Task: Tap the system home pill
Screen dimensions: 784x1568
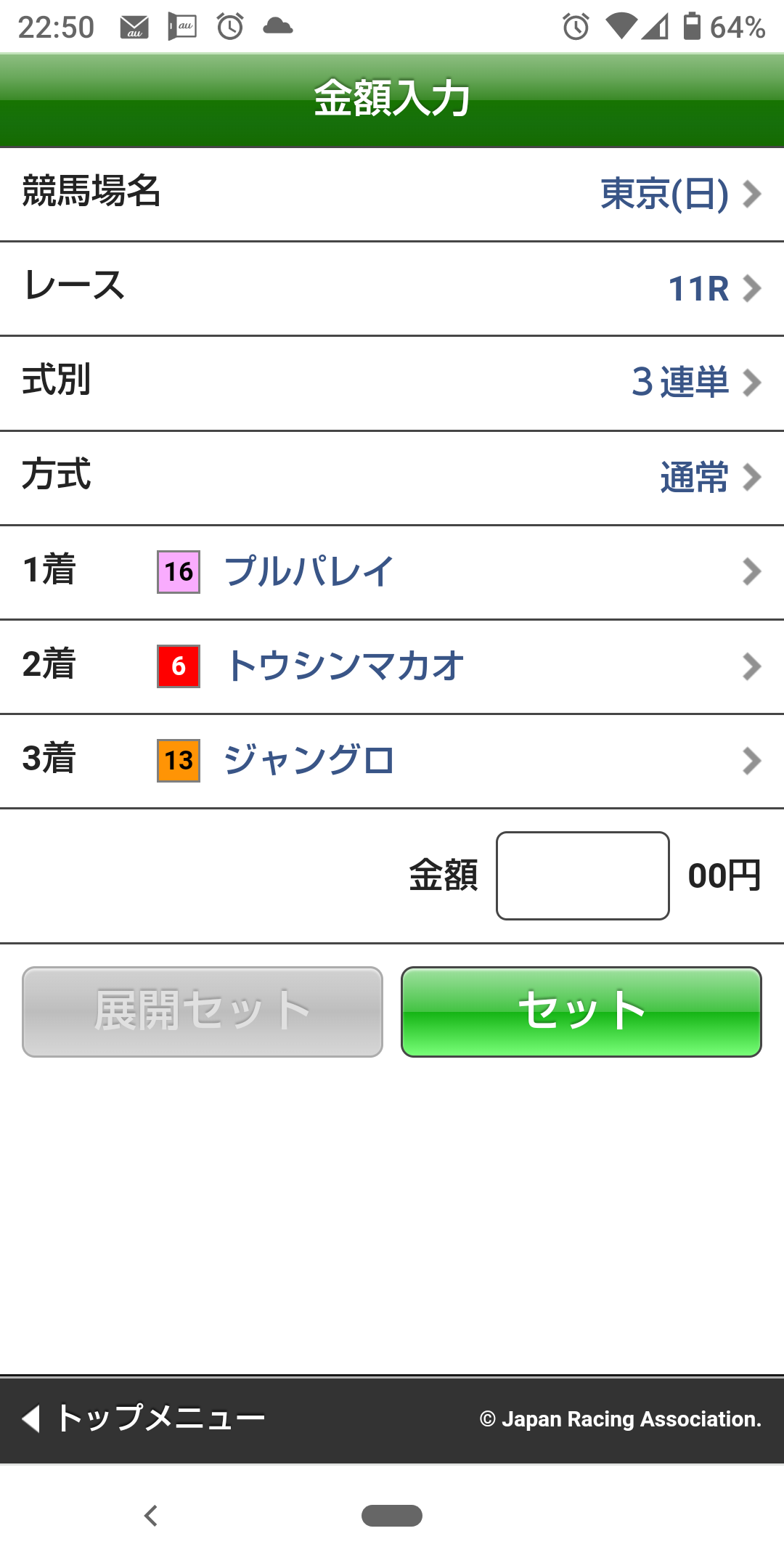Action: (x=392, y=1516)
